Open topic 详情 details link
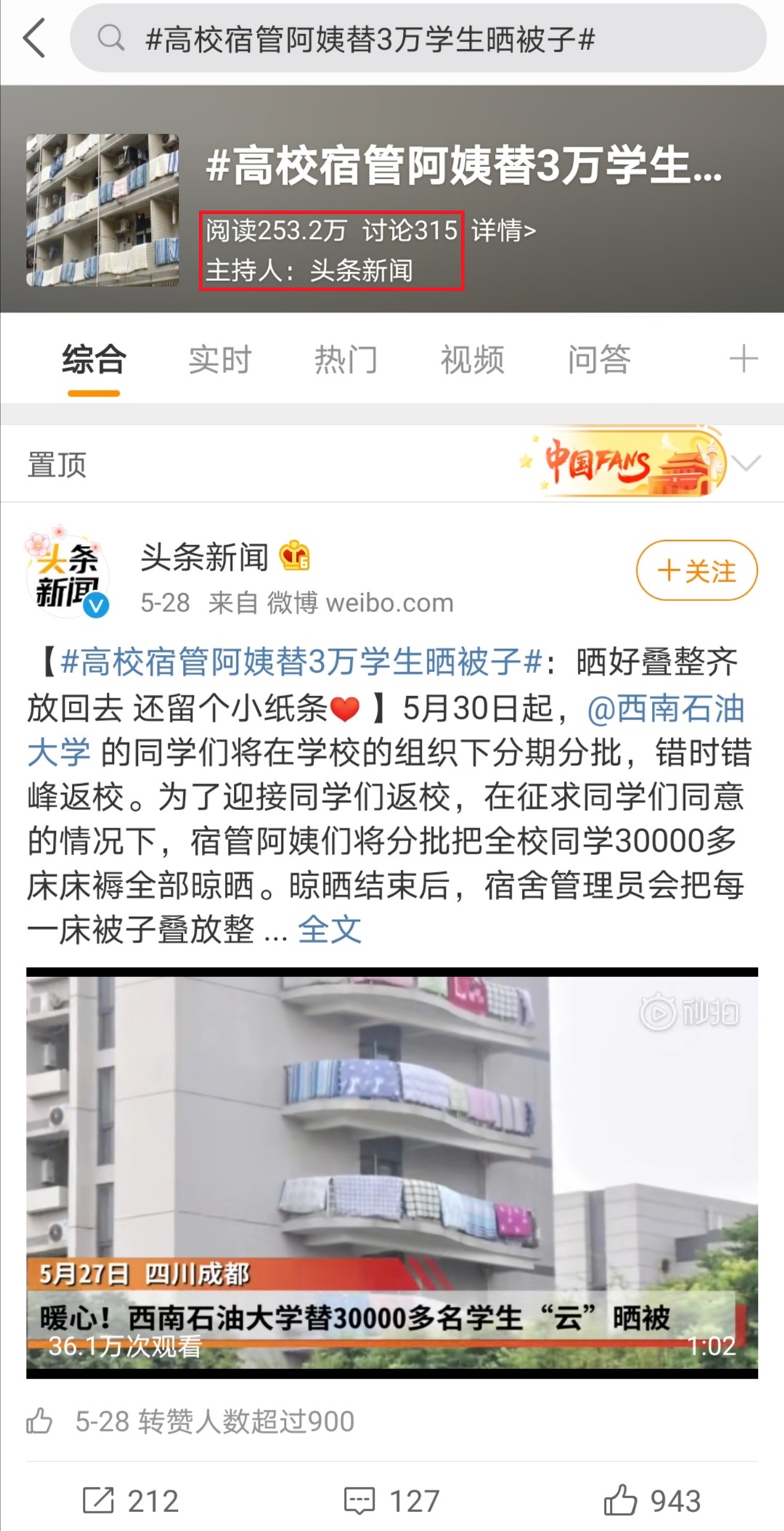The width and height of the screenshot is (784, 1531). tap(503, 231)
